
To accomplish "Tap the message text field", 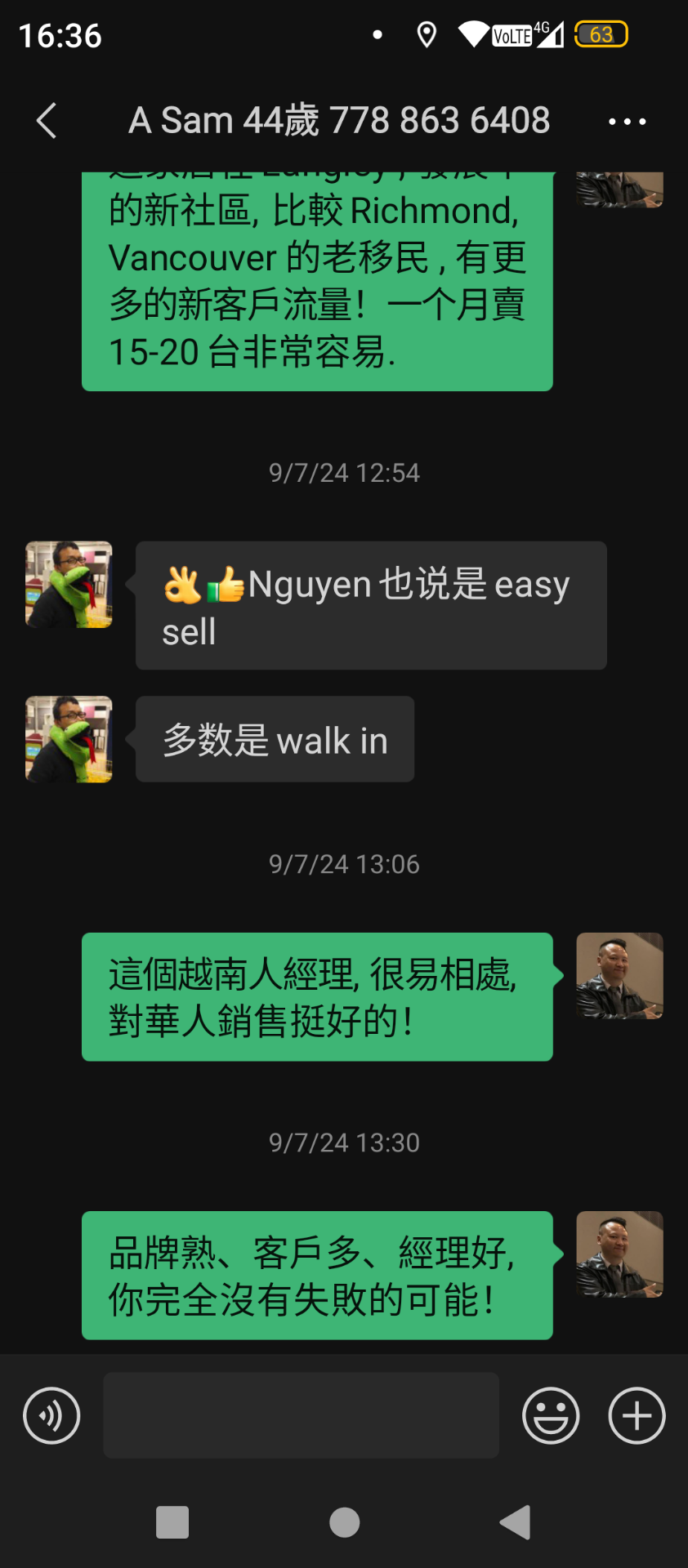I will (x=301, y=1415).
